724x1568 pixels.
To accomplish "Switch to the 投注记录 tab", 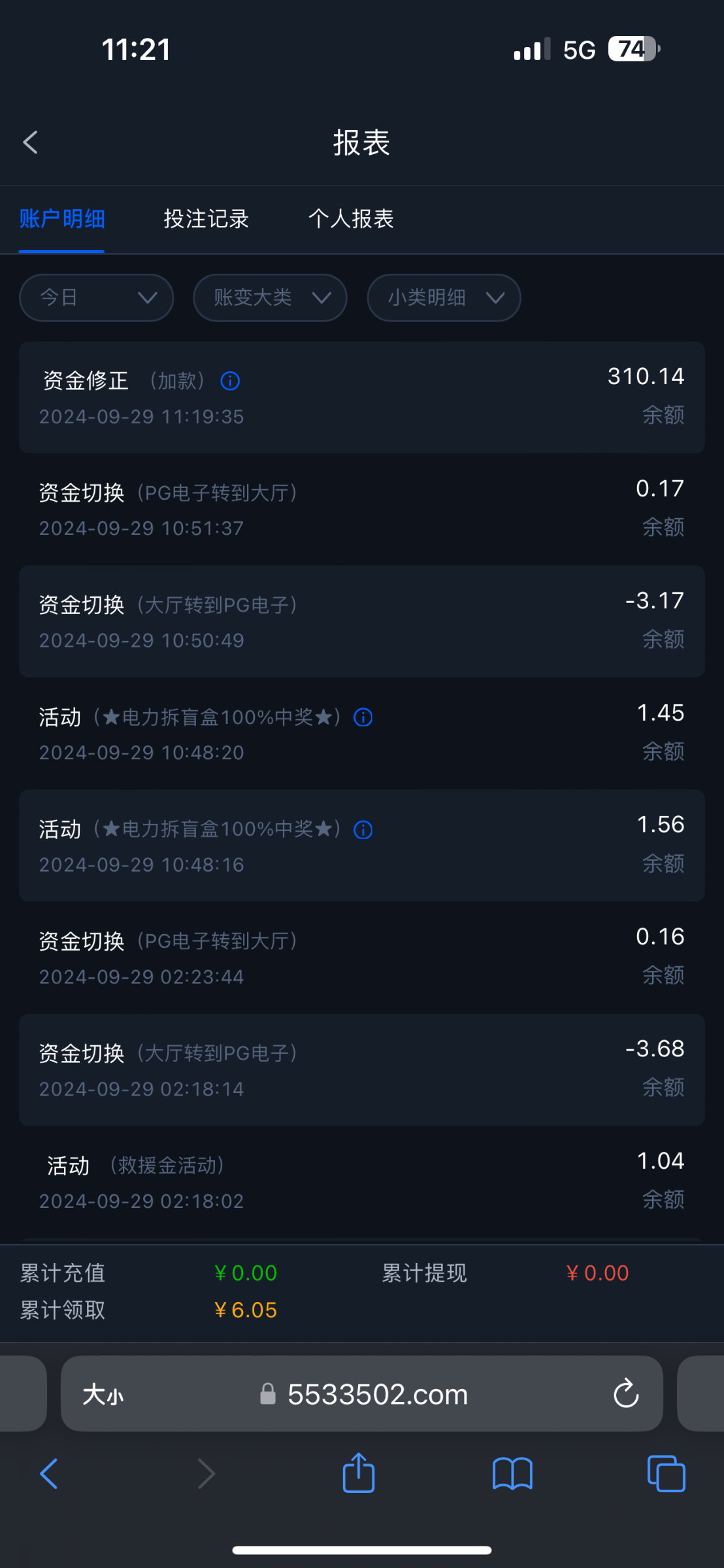I will (206, 218).
